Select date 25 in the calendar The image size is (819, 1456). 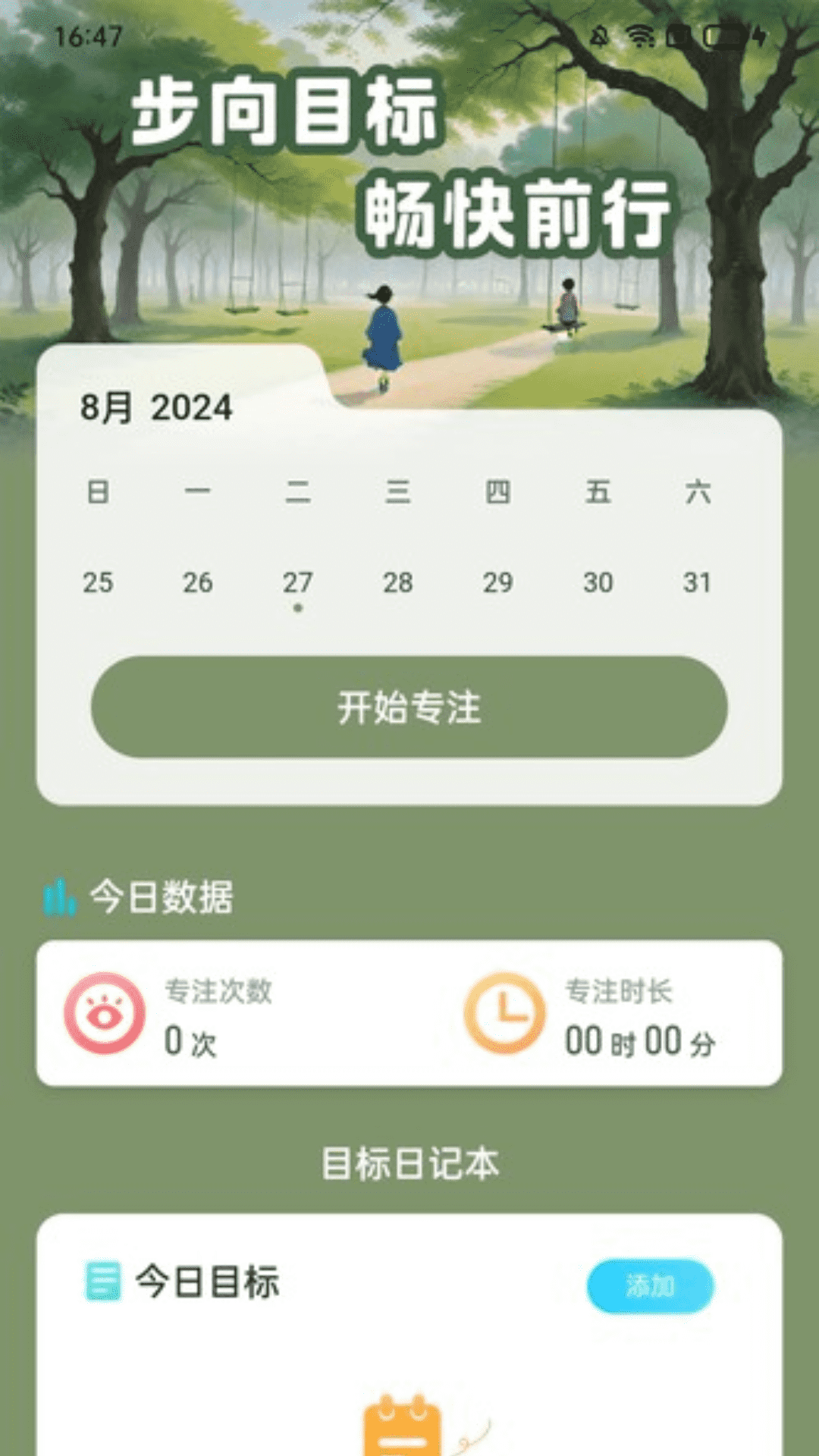98,582
